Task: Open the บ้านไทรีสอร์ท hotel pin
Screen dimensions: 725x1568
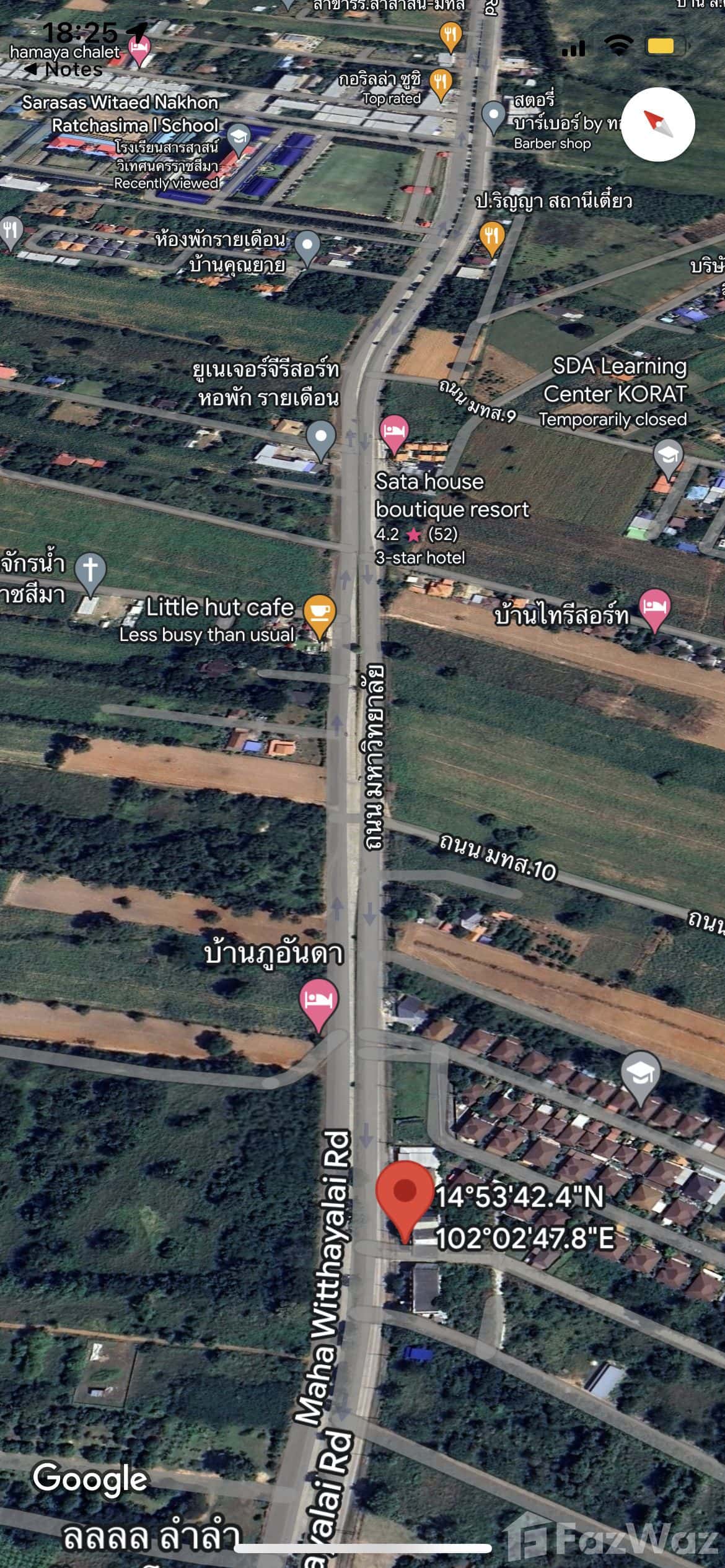Action: pos(655,607)
